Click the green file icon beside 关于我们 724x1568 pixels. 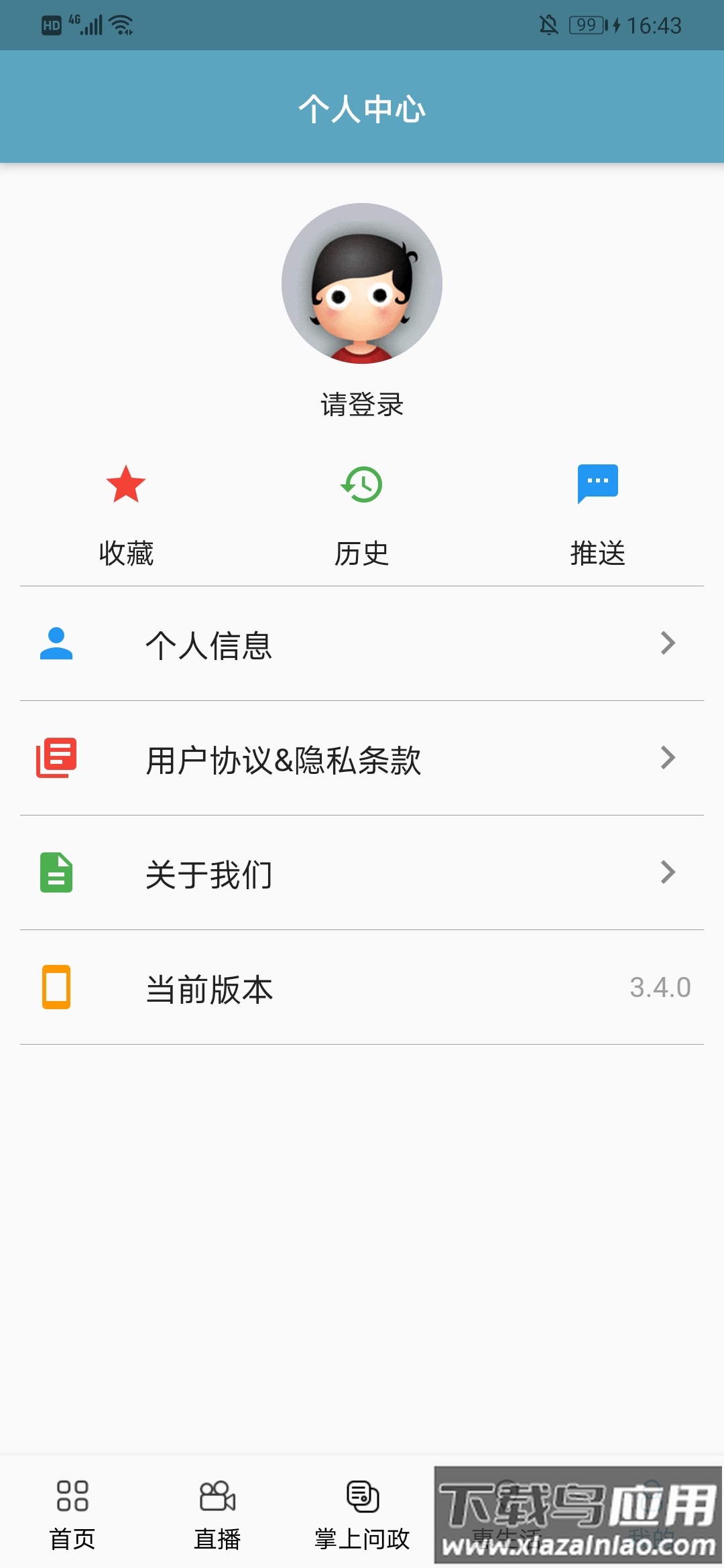tap(57, 872)
